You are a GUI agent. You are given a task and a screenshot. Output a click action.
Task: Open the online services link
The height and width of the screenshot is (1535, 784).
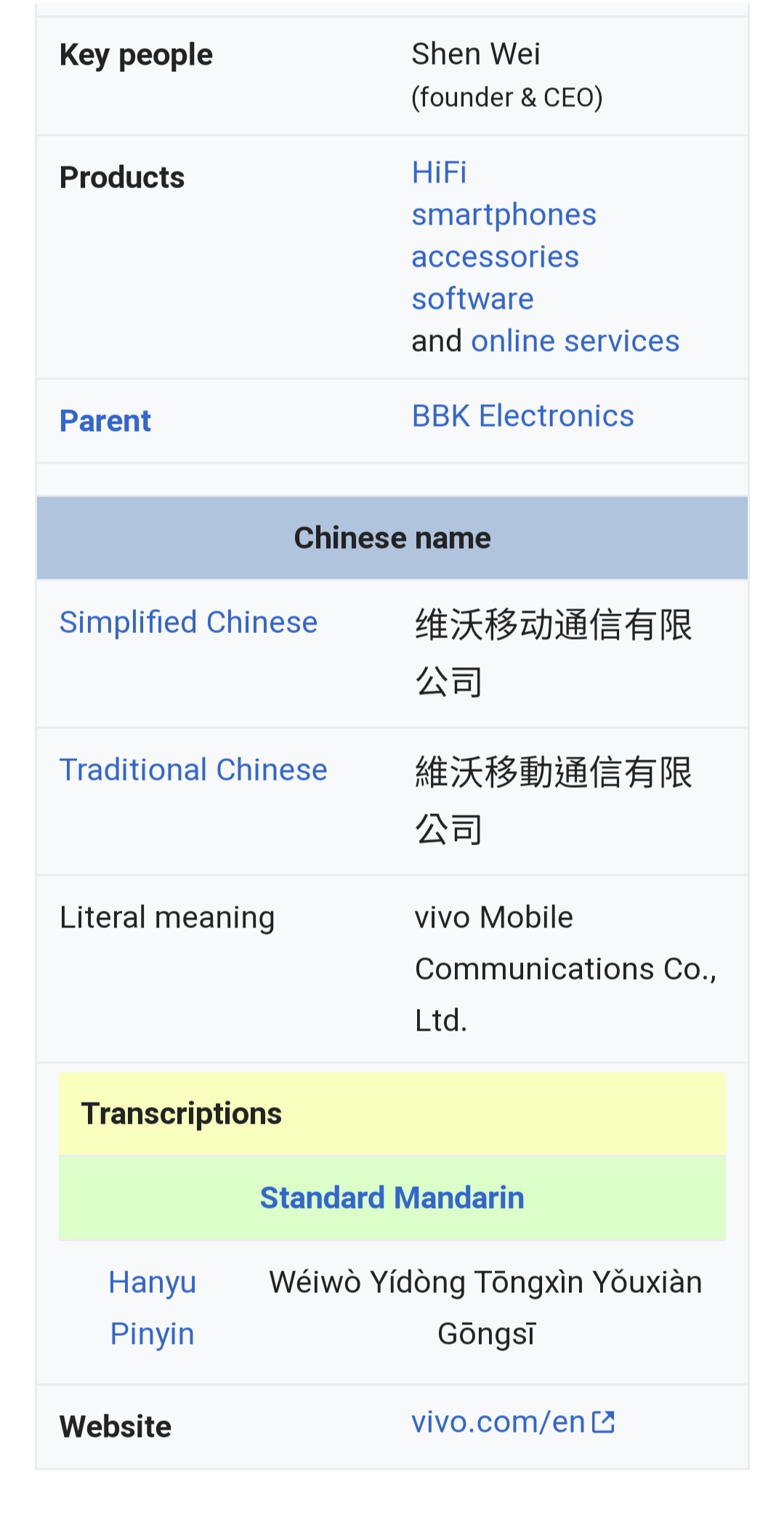575,342
